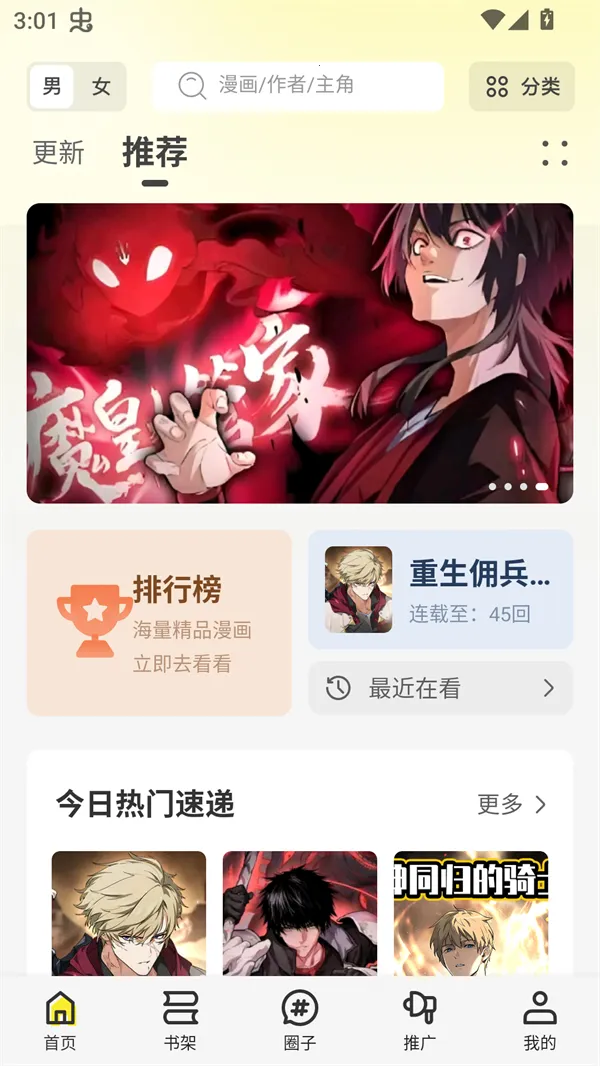Switch to the 书架 tab
Screen dimensions: 600x1066
180,1020
